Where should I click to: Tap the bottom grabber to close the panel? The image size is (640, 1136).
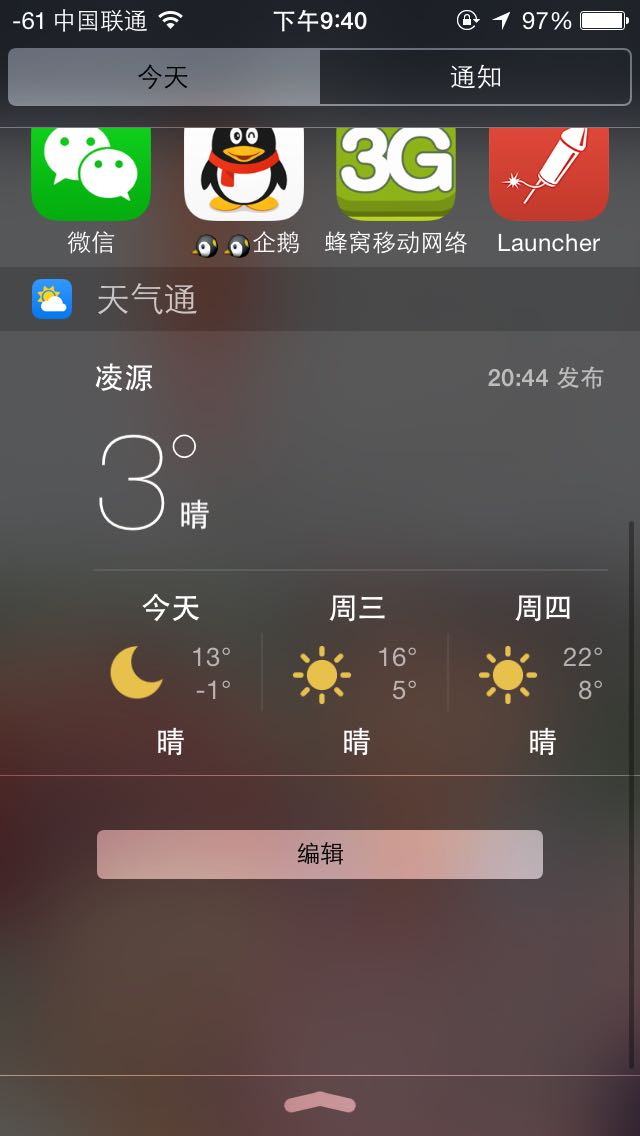[320, 1103]
